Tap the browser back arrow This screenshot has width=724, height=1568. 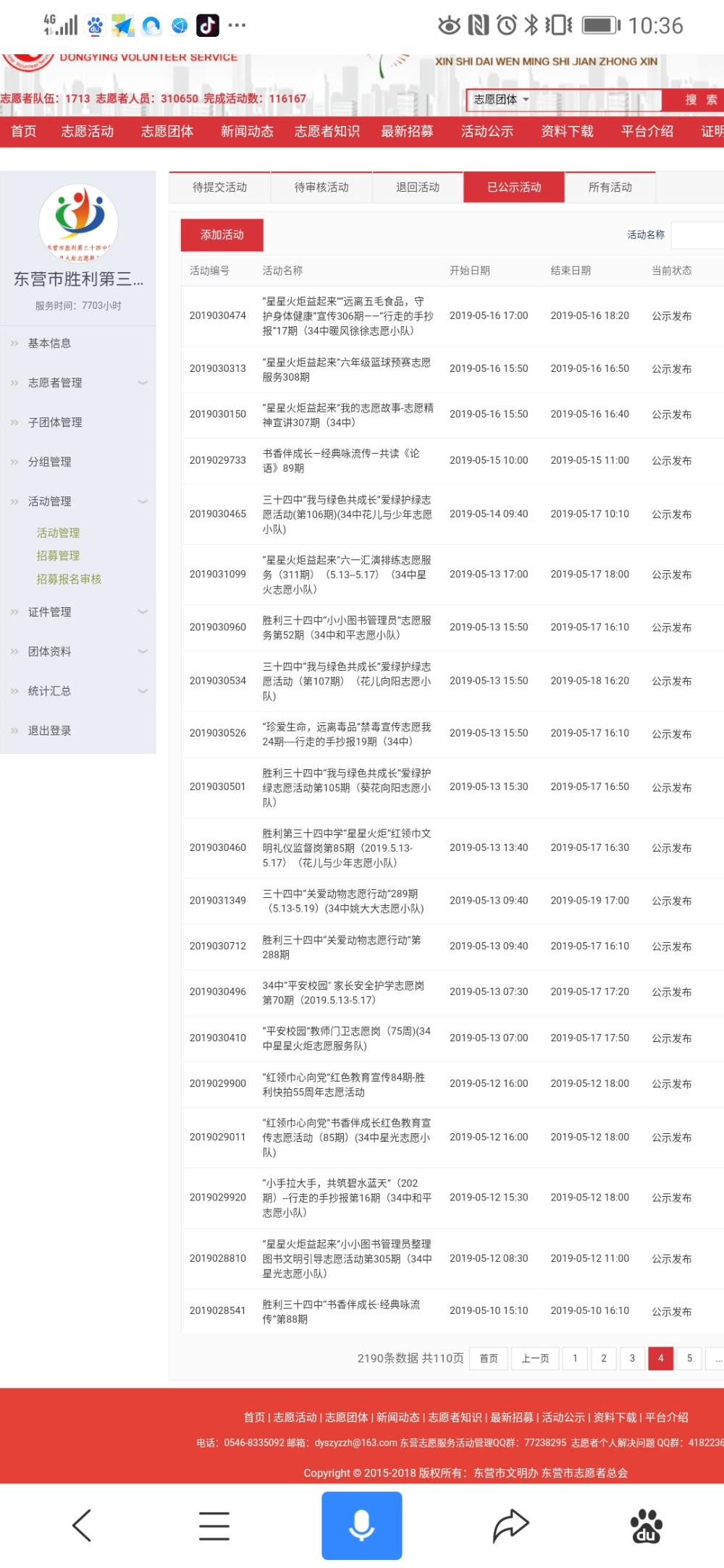[82, 1525]
